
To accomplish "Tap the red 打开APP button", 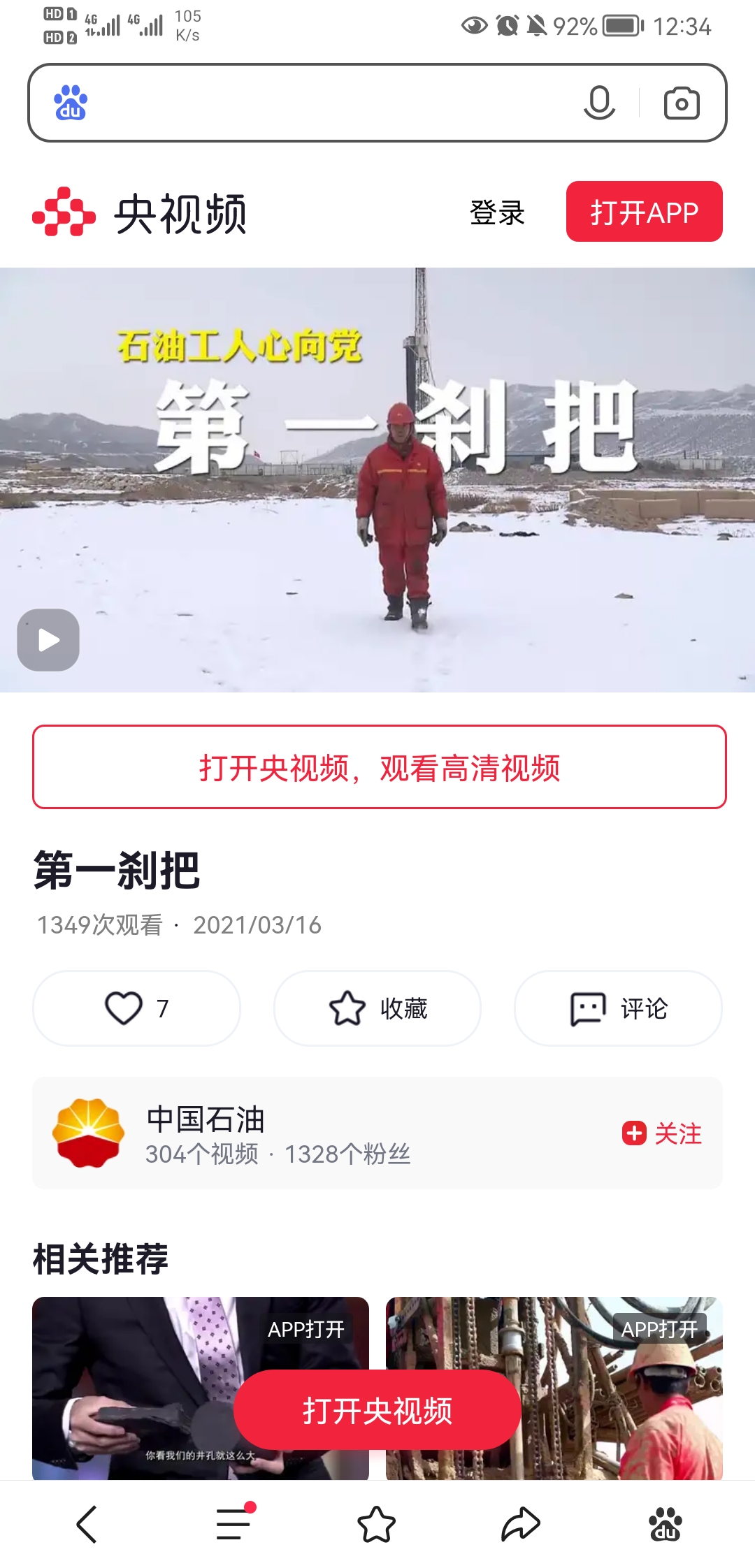I will (644, 212).
